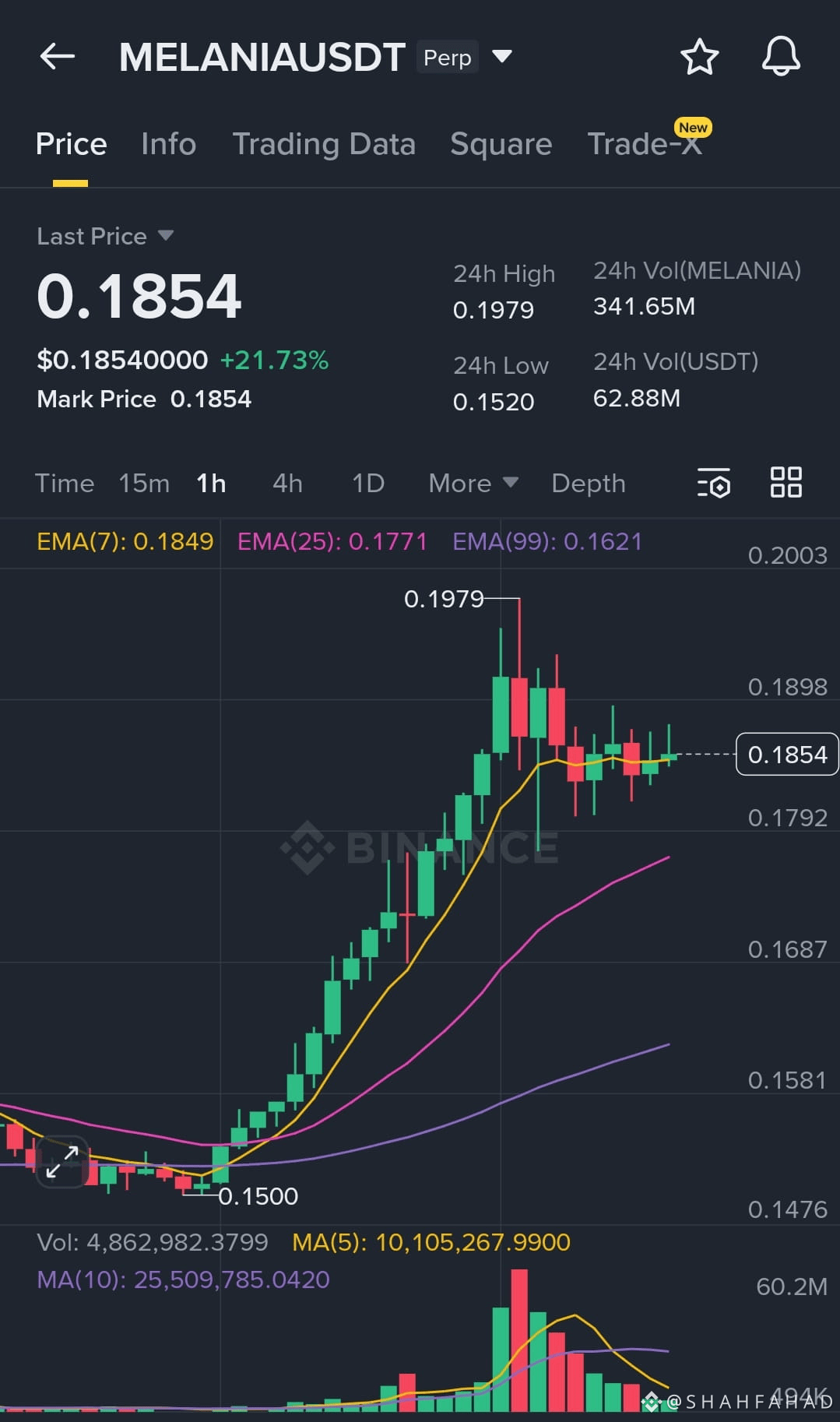Select the 4h timeframe
The height and width of the screenshot is (1422, 840).
click(286, 483)
